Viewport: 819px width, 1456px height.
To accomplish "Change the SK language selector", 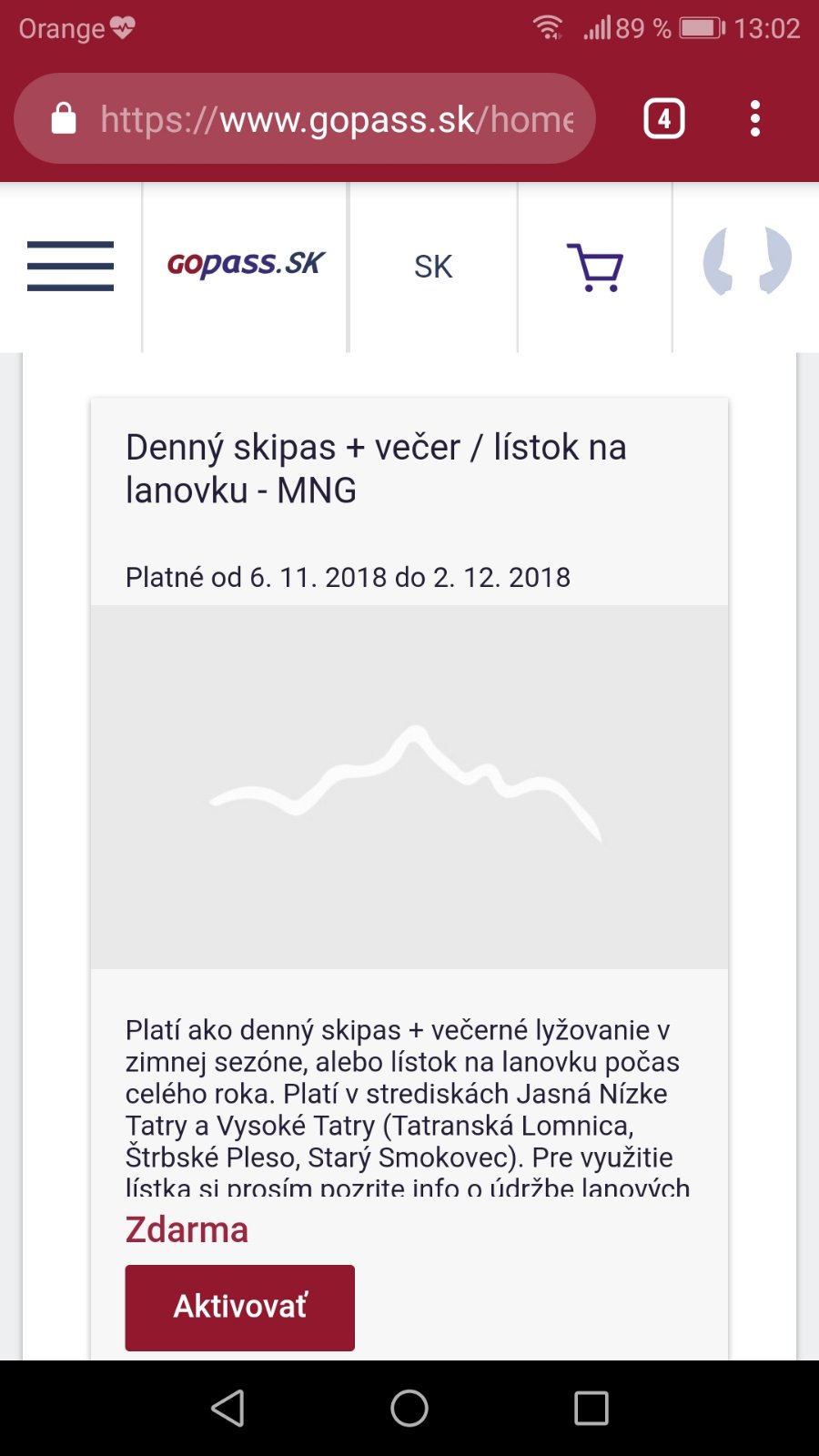I will (433, 267).
